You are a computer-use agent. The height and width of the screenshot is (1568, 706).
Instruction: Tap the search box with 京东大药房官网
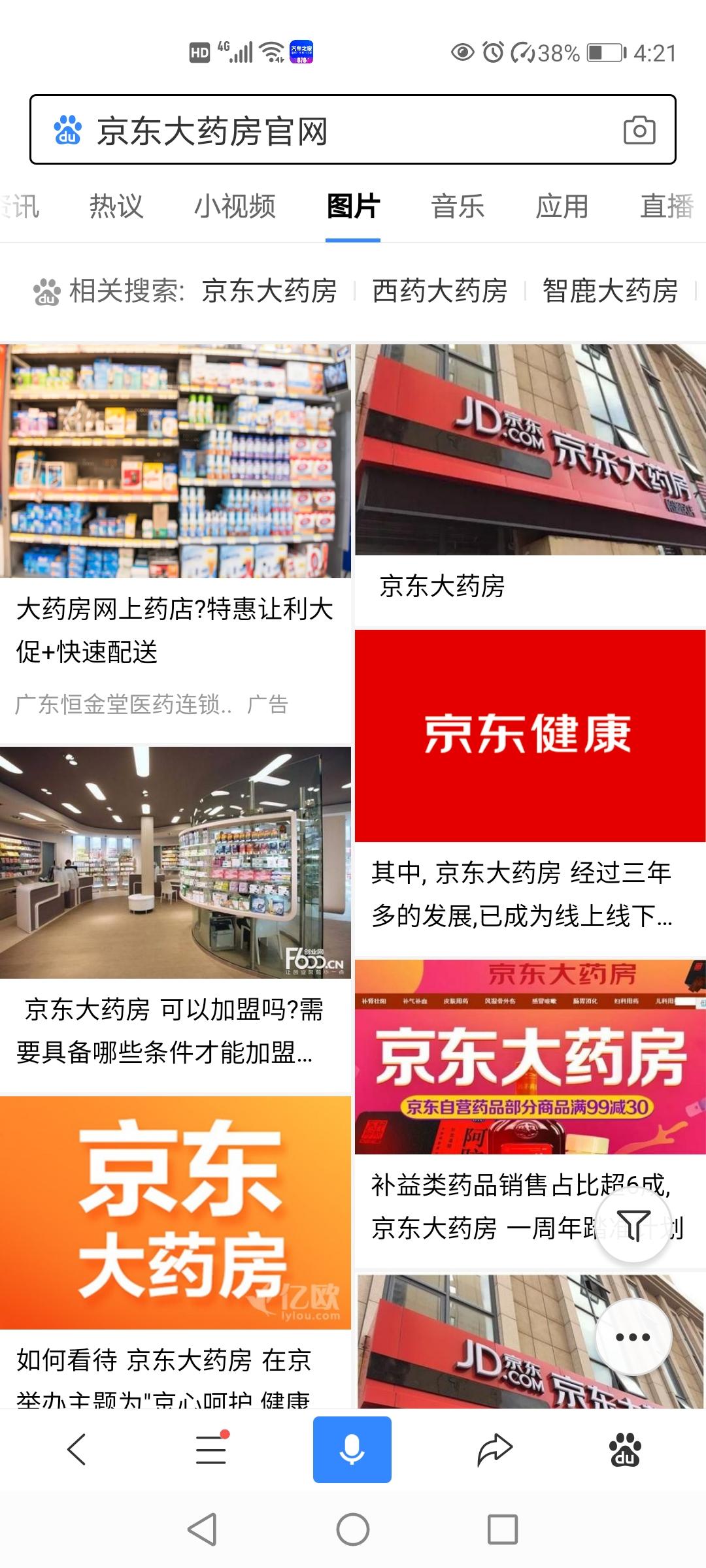pyautogui.click(x=327, y=131)
